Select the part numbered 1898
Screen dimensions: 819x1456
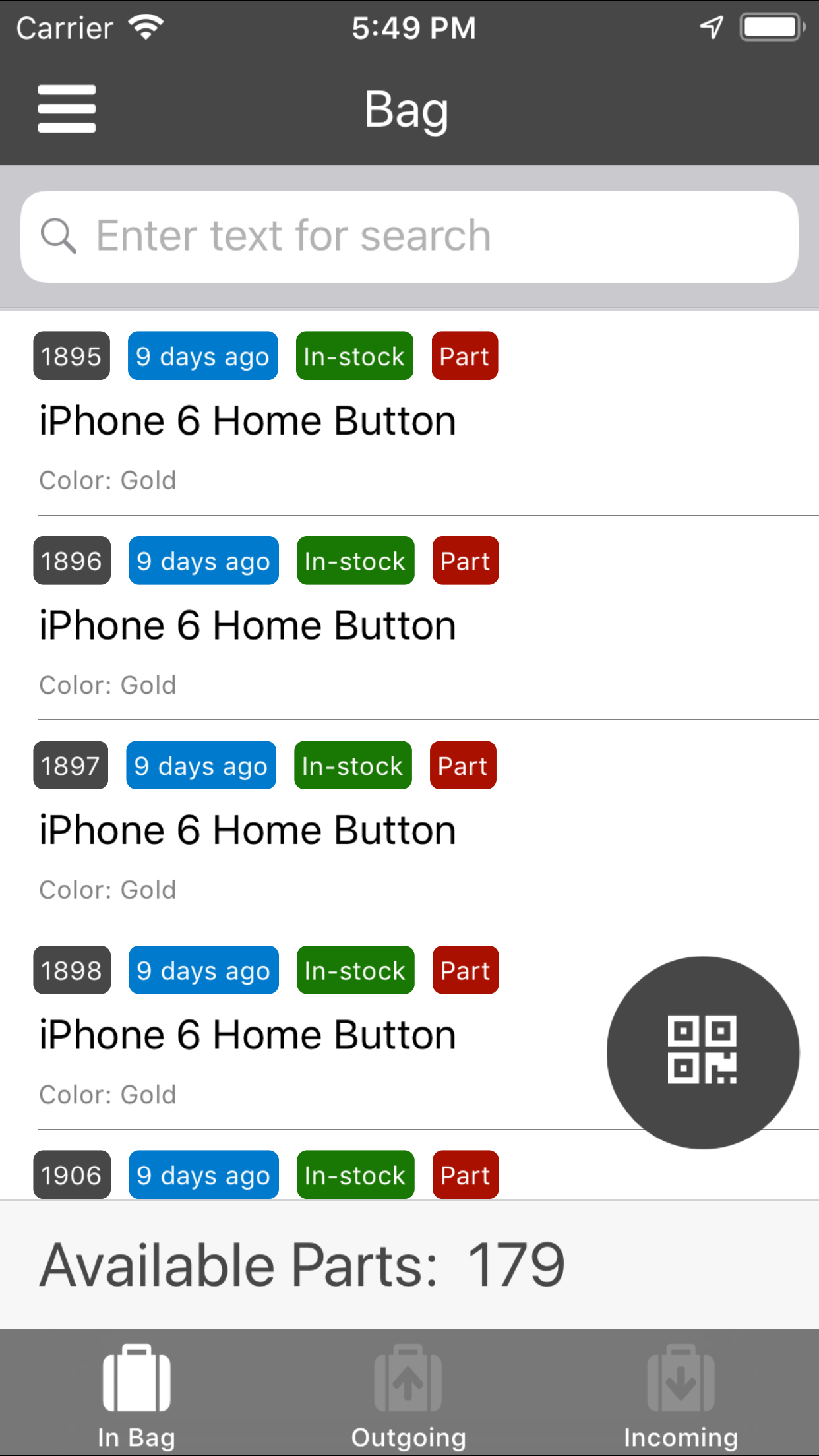click(x=247, y=1034)
